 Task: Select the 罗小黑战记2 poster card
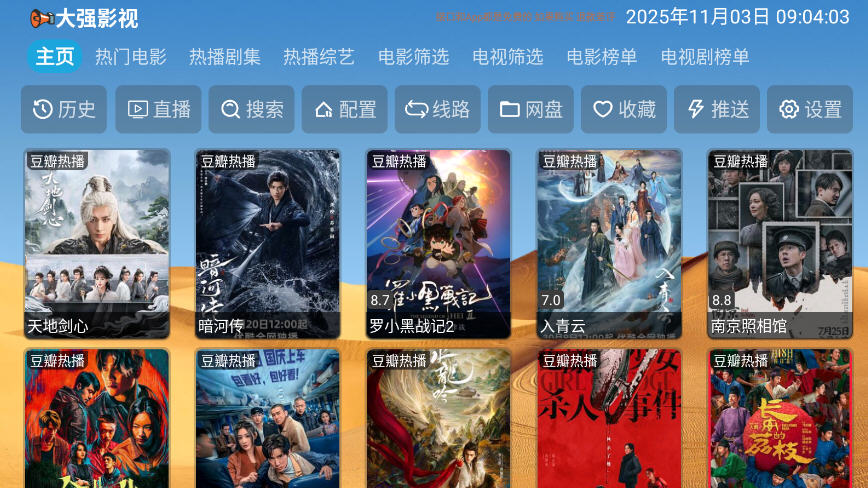coord(439,244)
